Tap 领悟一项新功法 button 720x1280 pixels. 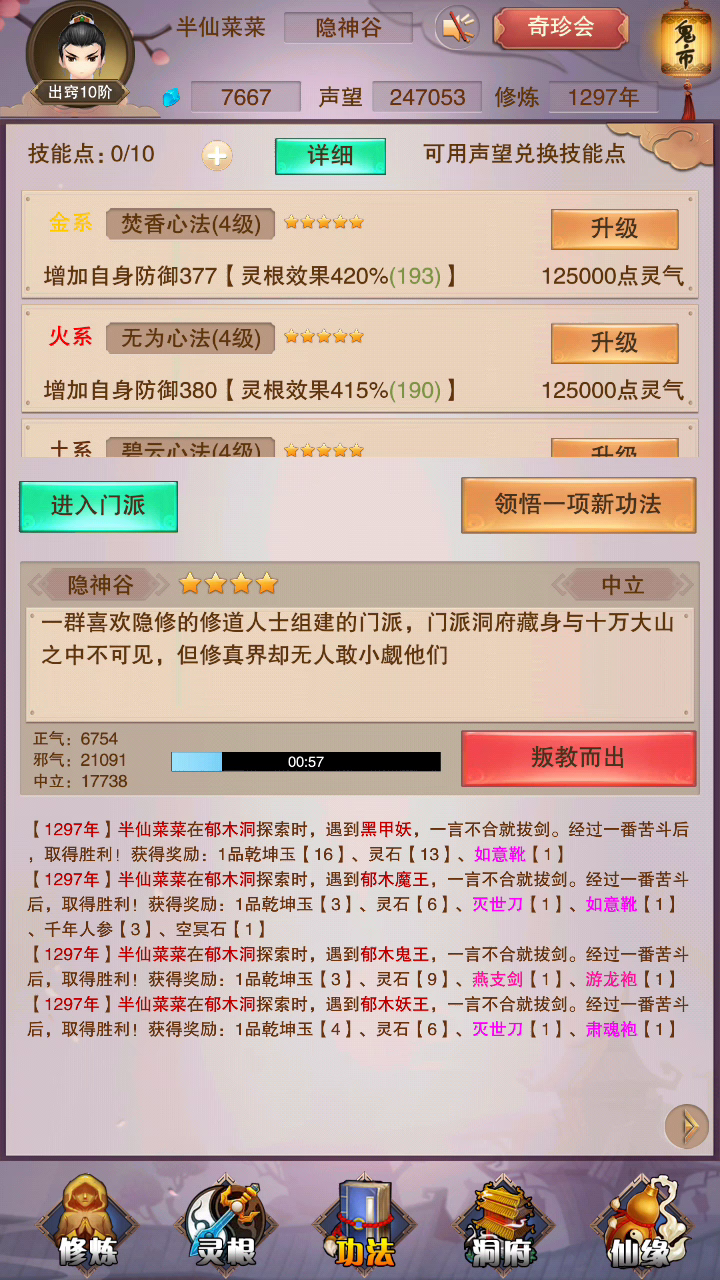578,504
